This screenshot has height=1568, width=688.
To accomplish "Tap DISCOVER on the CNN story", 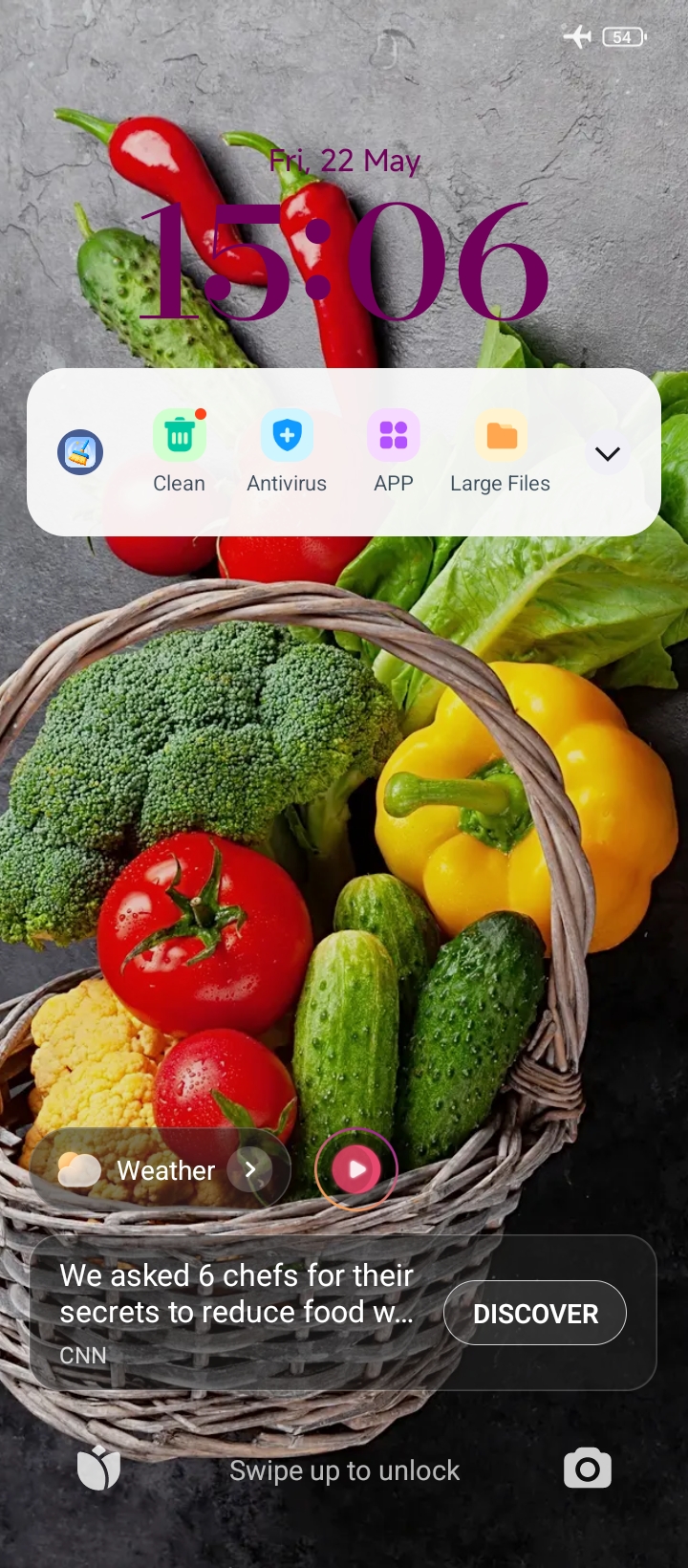I will 535,1313.
